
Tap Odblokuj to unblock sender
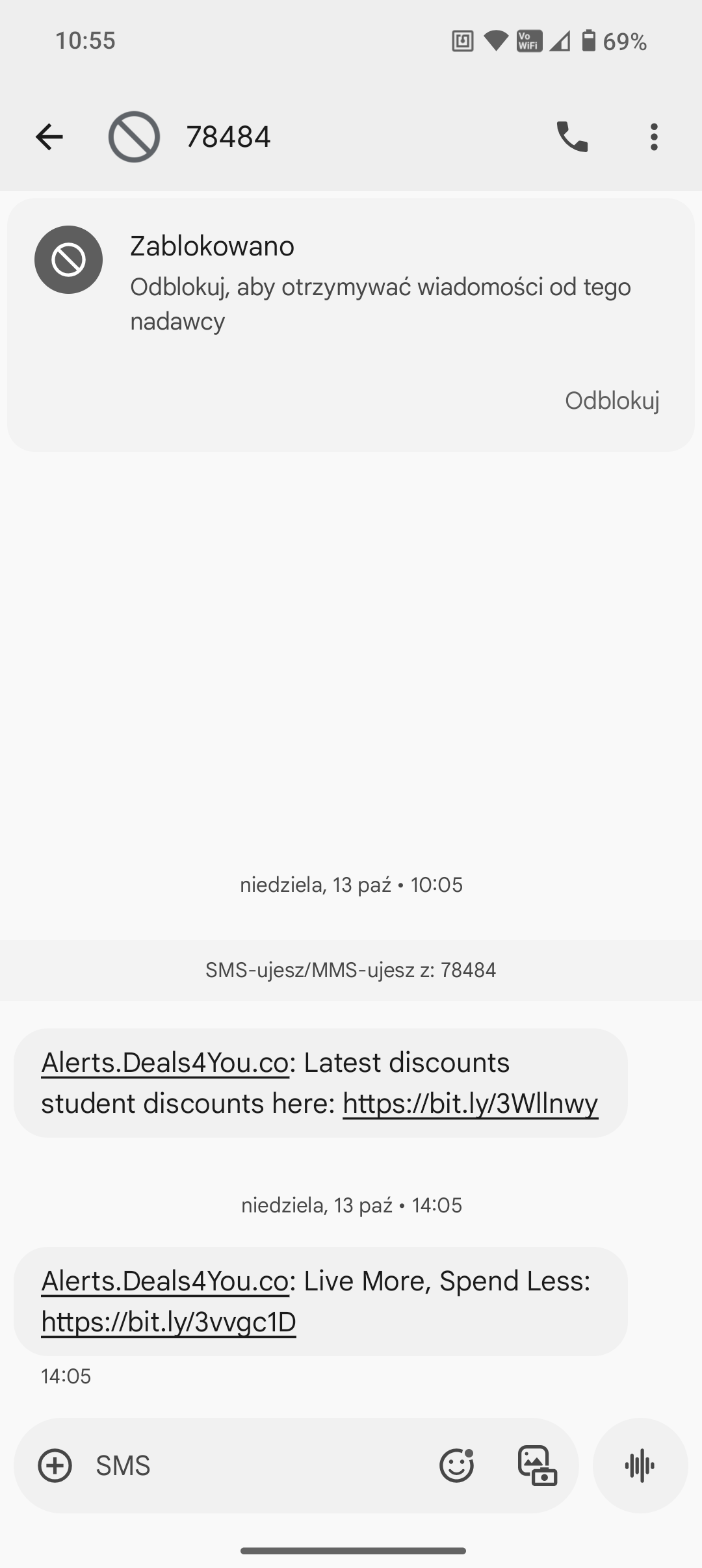point(612,400)
